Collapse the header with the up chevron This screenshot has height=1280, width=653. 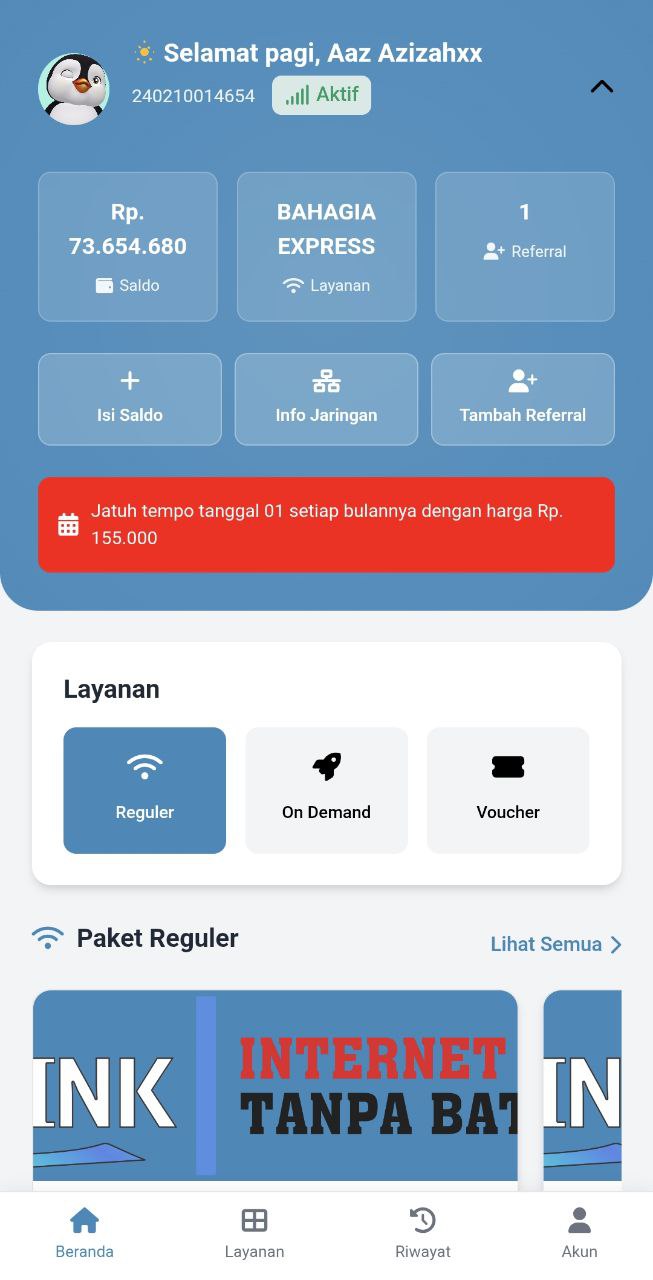[x=601, y=87]
